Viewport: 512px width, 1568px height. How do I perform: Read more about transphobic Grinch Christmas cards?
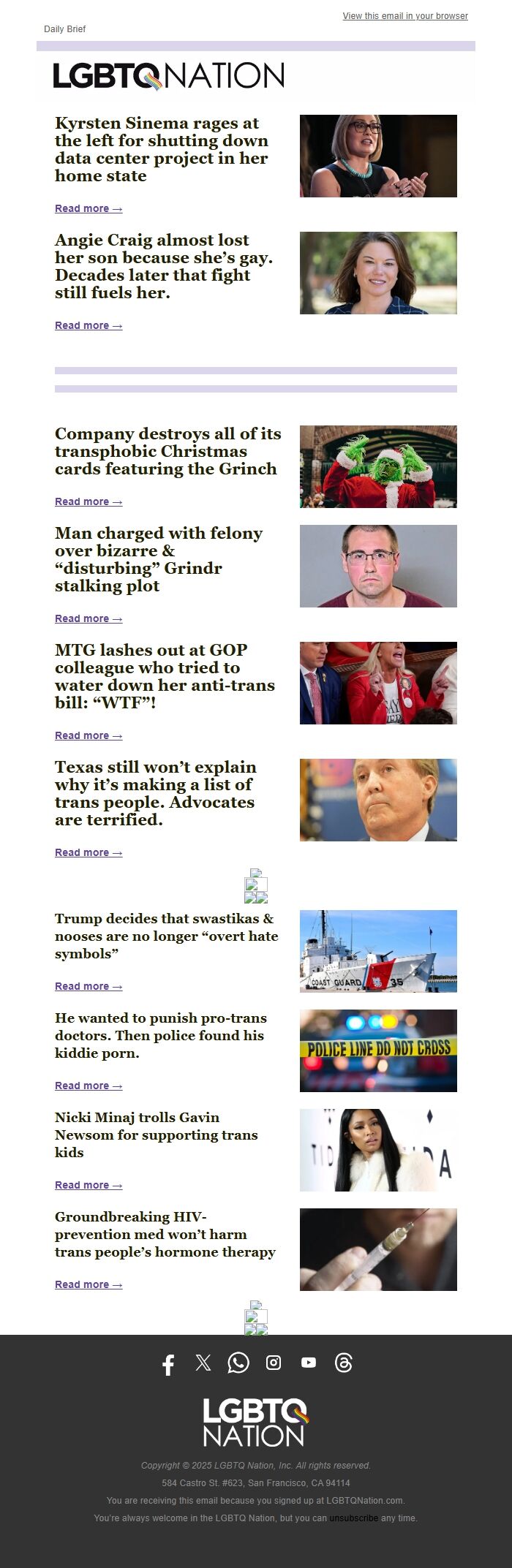tap(88, 502)
